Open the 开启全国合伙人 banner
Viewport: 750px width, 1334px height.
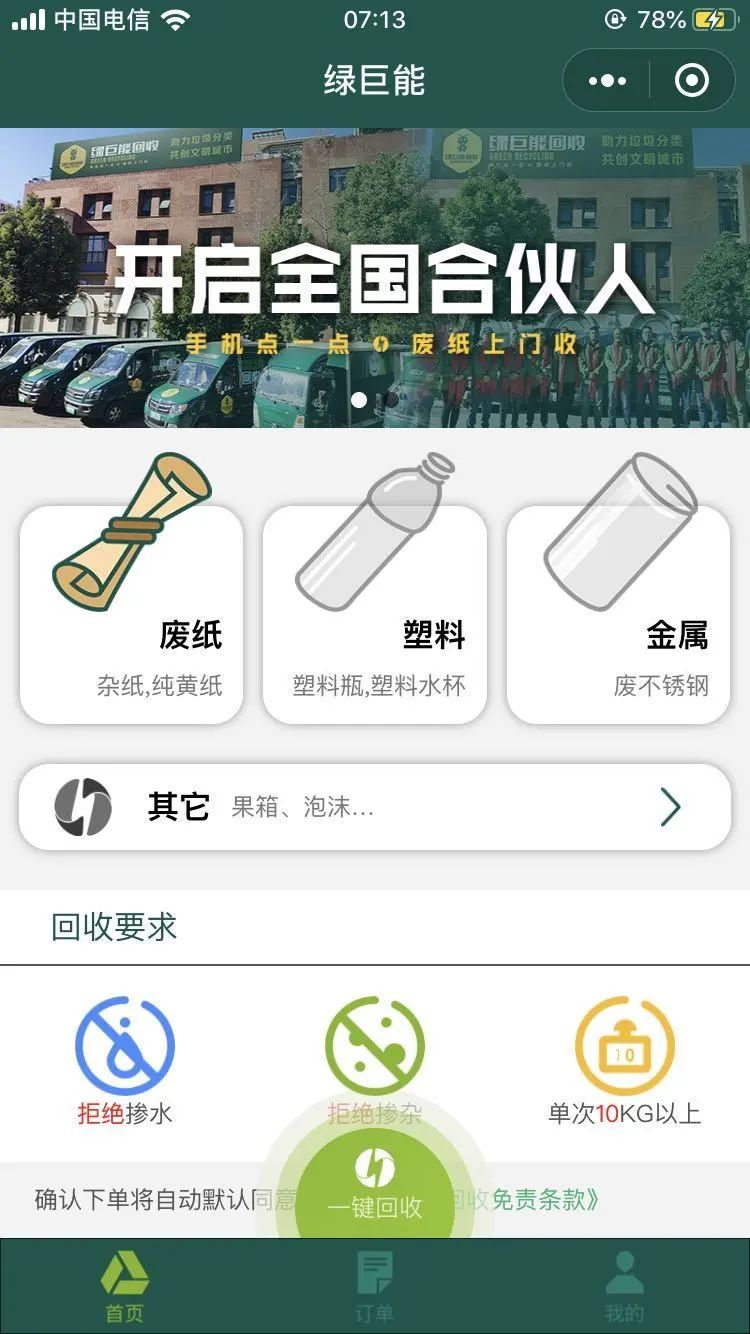pyautogui.click(x=375, y=278)
